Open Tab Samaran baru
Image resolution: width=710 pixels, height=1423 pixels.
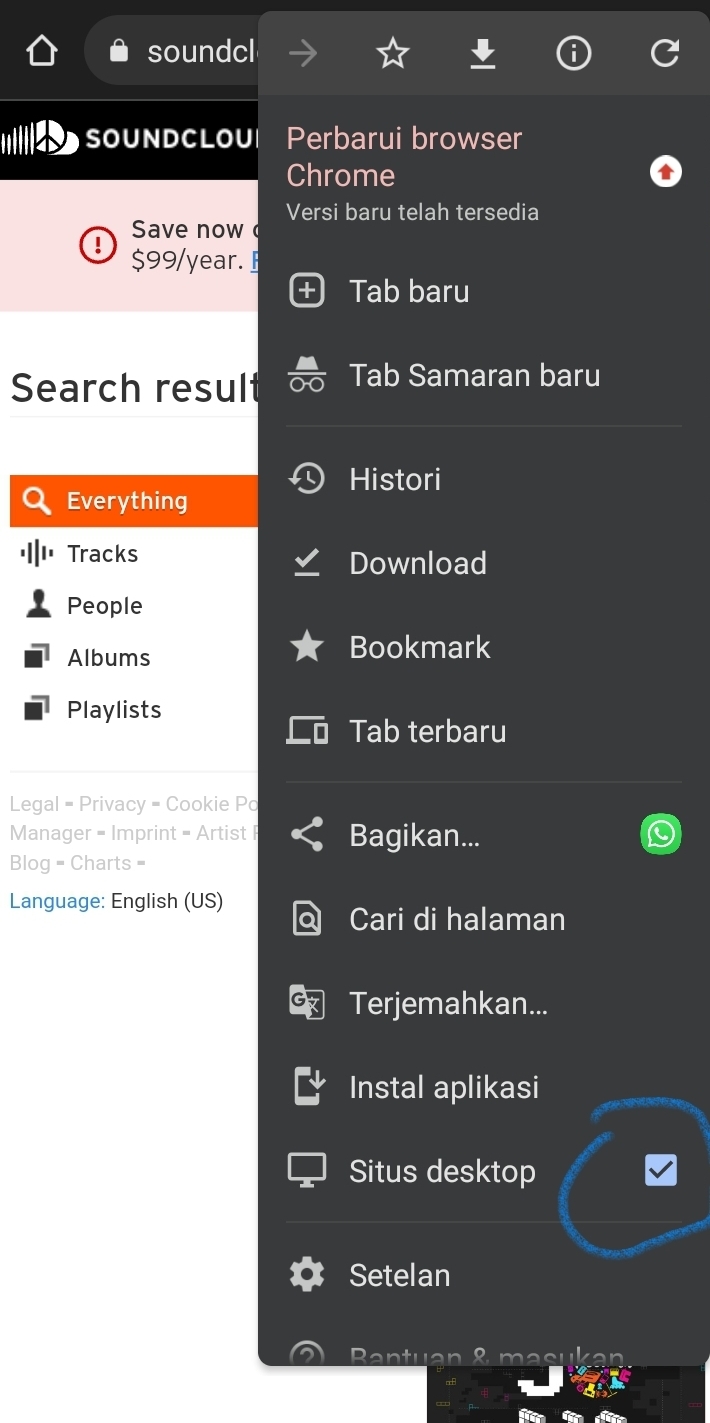click(484, 375)
